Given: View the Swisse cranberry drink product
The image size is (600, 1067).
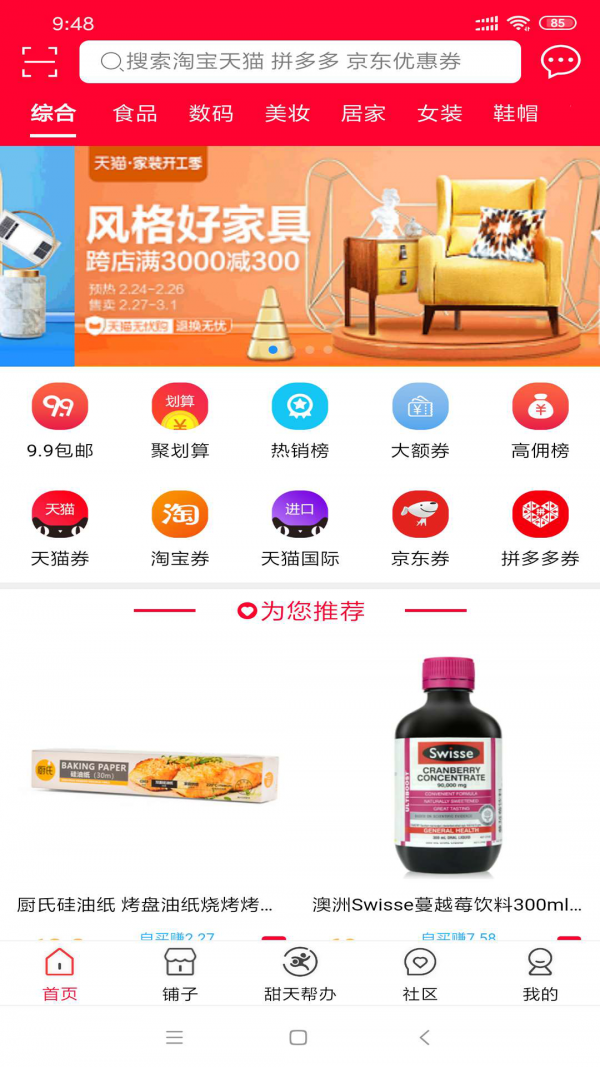Looking at the screenshot, I should tap(448, 780).
